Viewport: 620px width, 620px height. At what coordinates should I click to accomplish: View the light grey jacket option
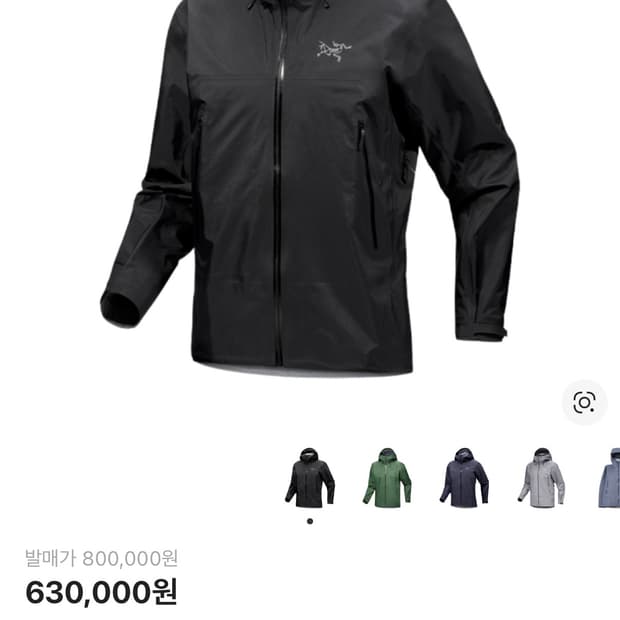541,478
